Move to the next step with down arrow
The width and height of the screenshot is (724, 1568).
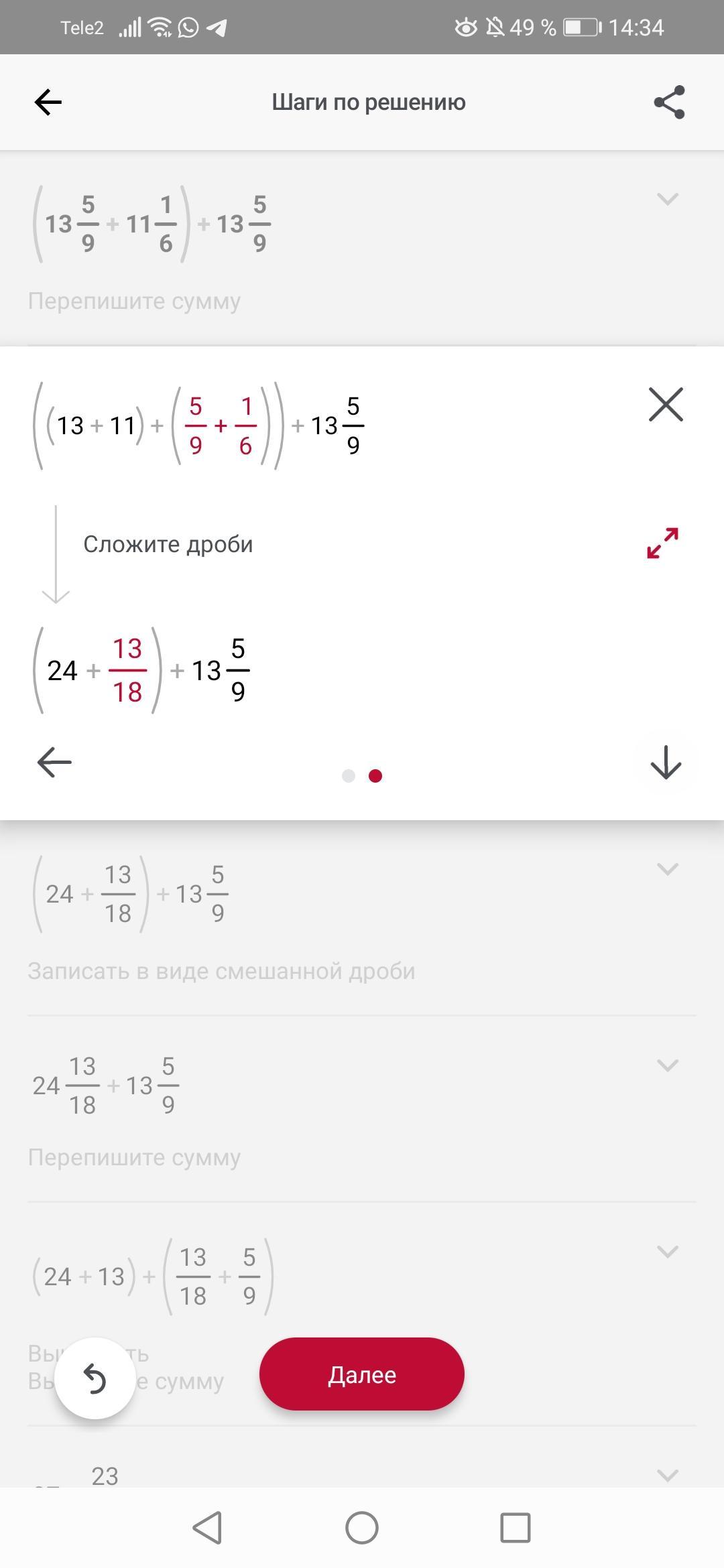pos(666,763)
